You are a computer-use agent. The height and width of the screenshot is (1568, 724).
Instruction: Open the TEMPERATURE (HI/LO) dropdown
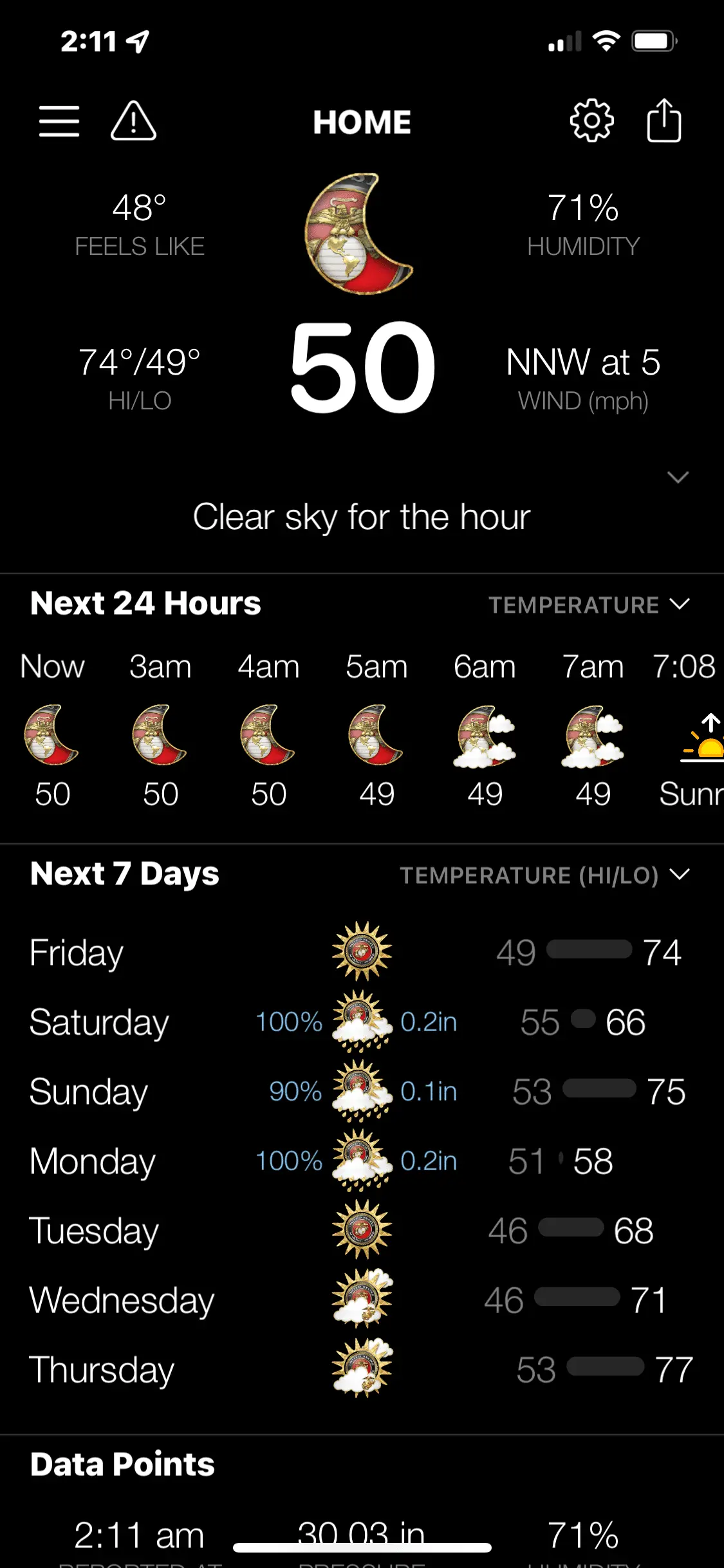tap(544, 875)
